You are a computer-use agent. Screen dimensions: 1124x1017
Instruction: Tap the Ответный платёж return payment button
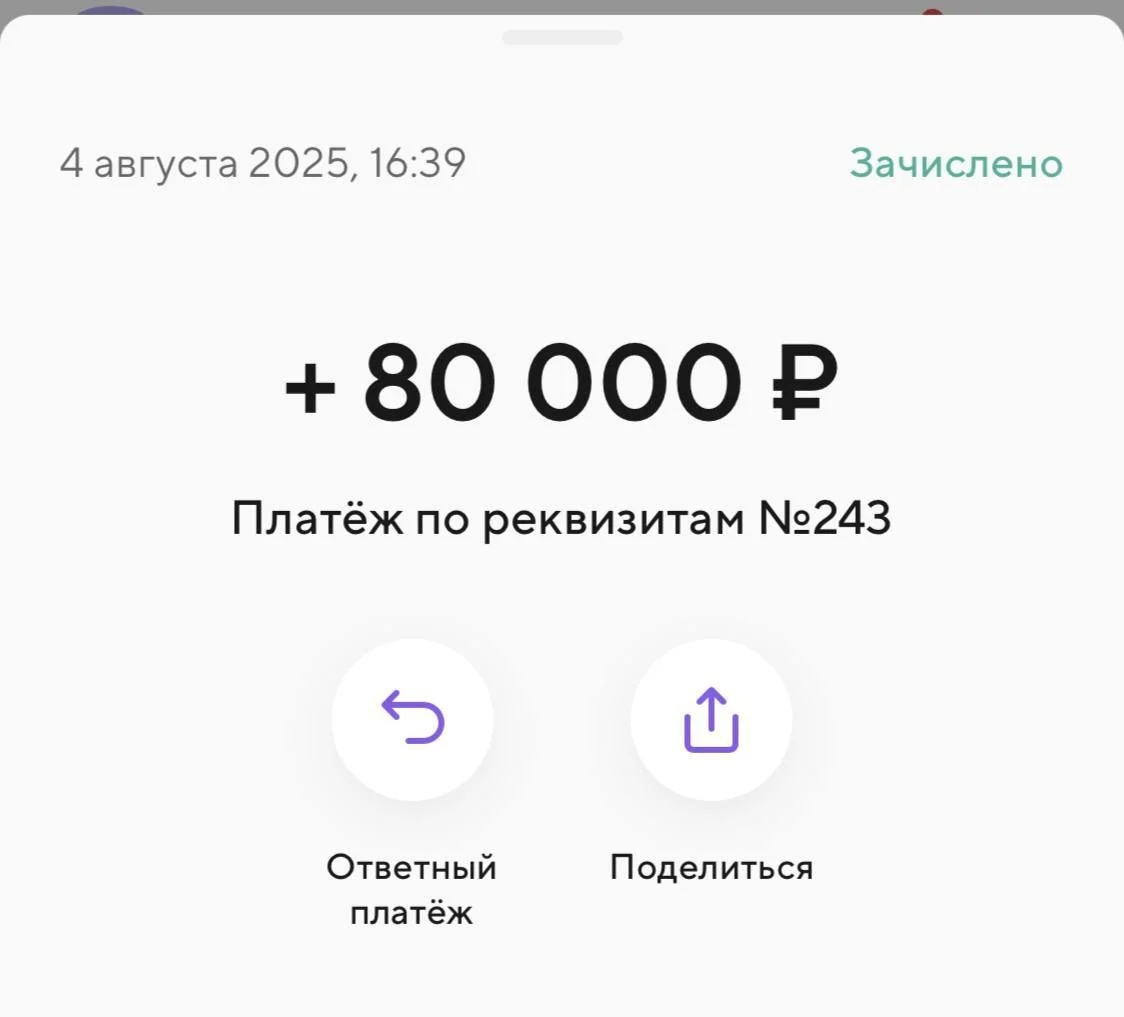412,719
